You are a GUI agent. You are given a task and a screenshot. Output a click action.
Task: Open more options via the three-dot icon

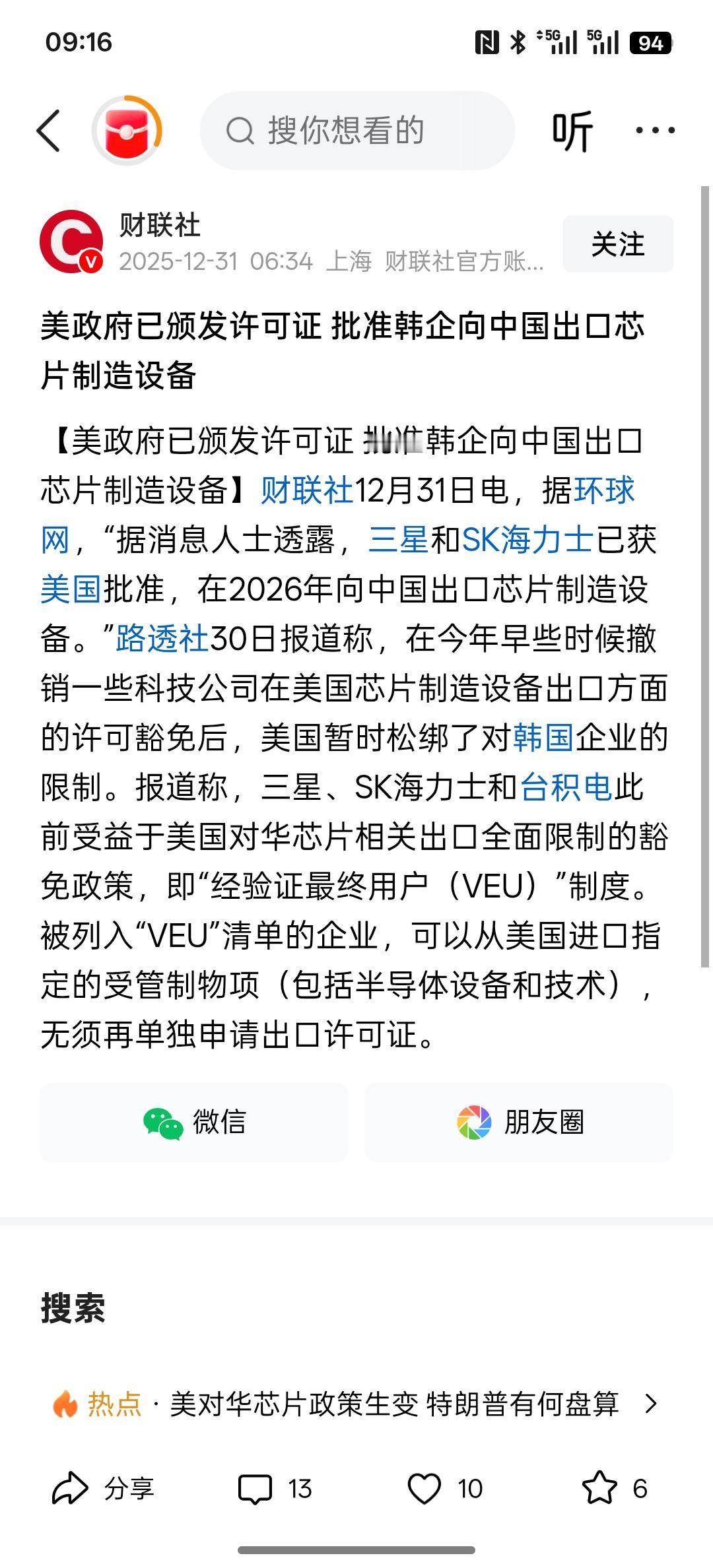[654, 130]
